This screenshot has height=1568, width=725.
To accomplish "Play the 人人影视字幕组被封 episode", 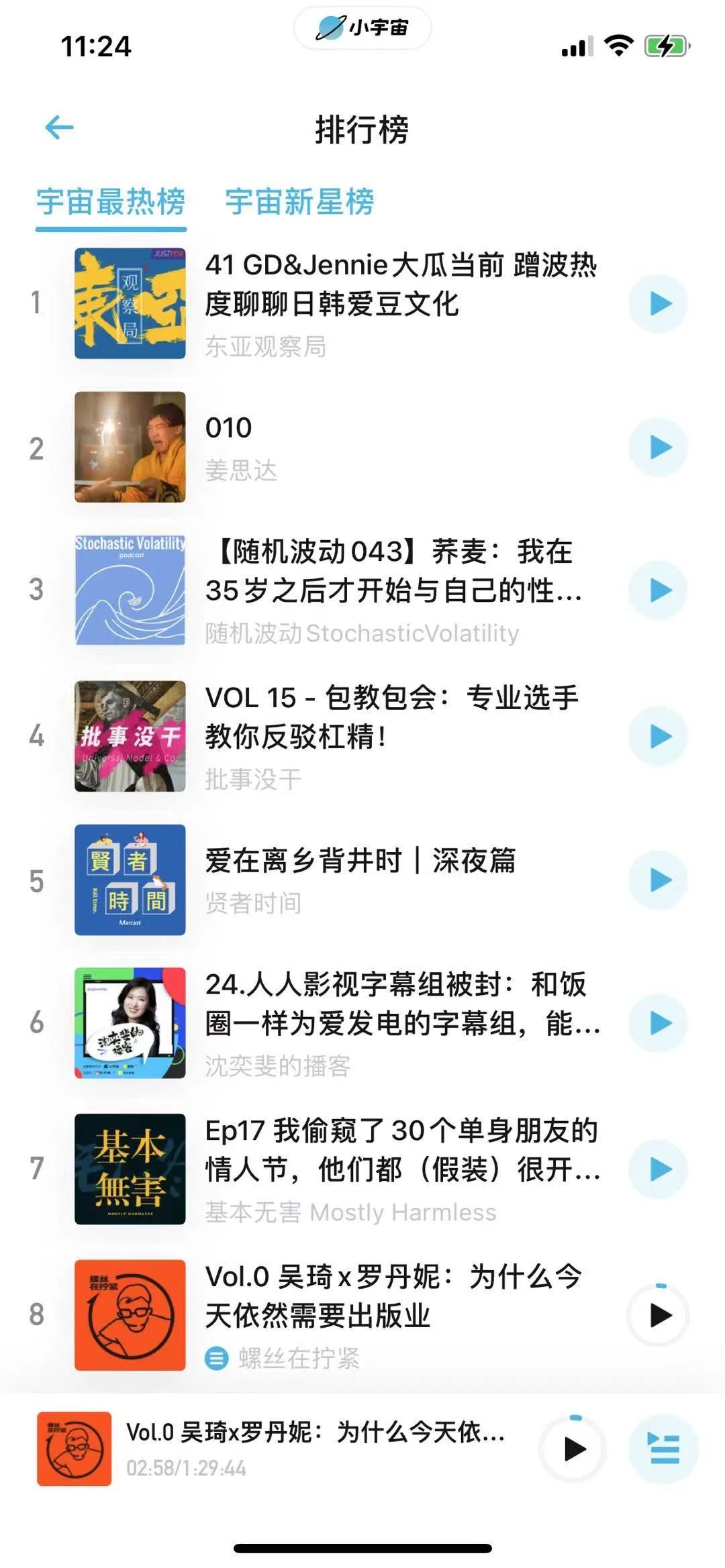I will (x=659, y=1023).
